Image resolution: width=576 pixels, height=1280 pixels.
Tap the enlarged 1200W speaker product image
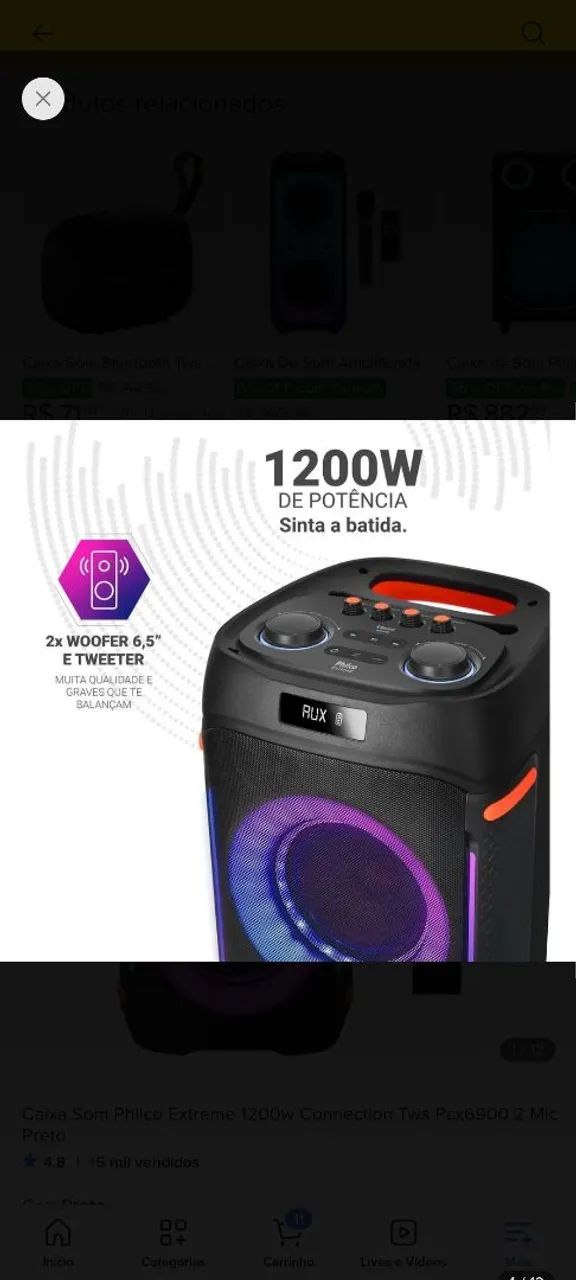[288, 691]
